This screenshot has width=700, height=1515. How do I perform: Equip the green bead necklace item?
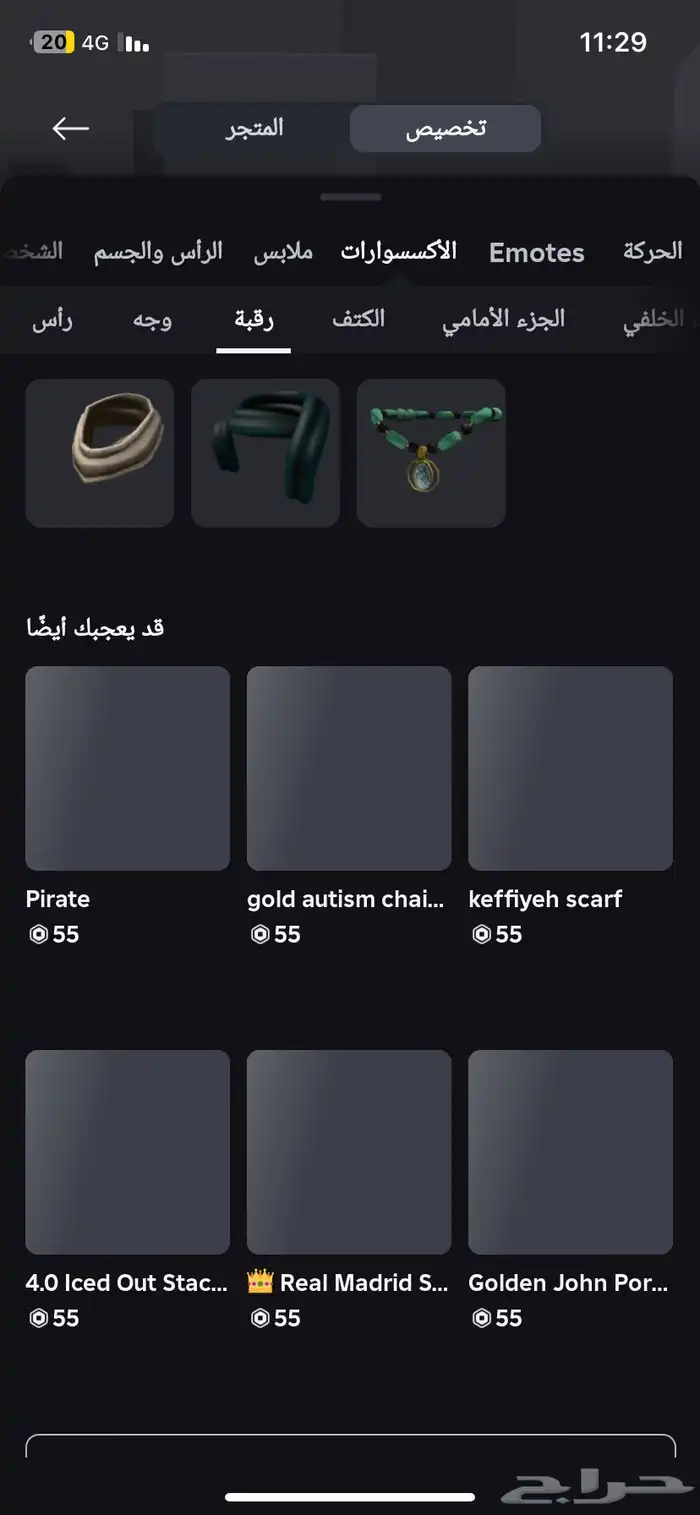point(431,453)
